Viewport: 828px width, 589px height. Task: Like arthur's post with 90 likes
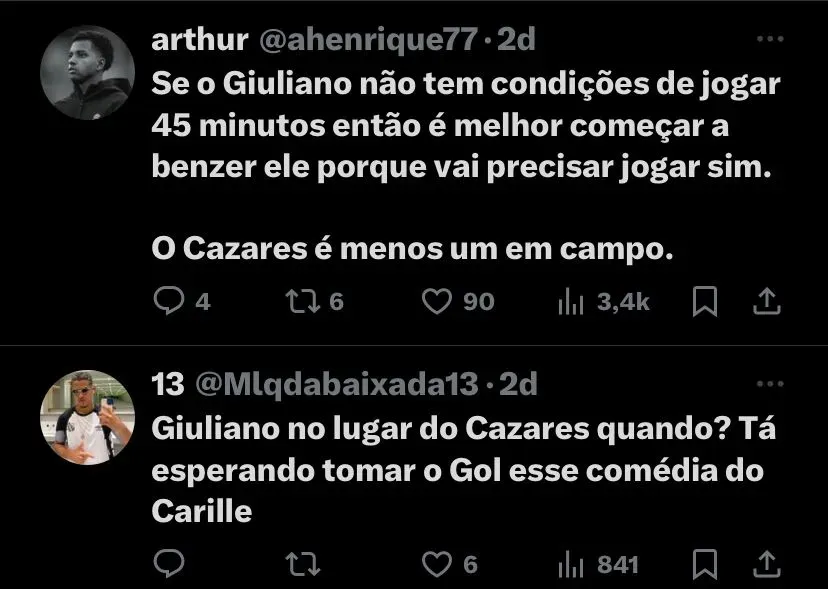(438, 301)
